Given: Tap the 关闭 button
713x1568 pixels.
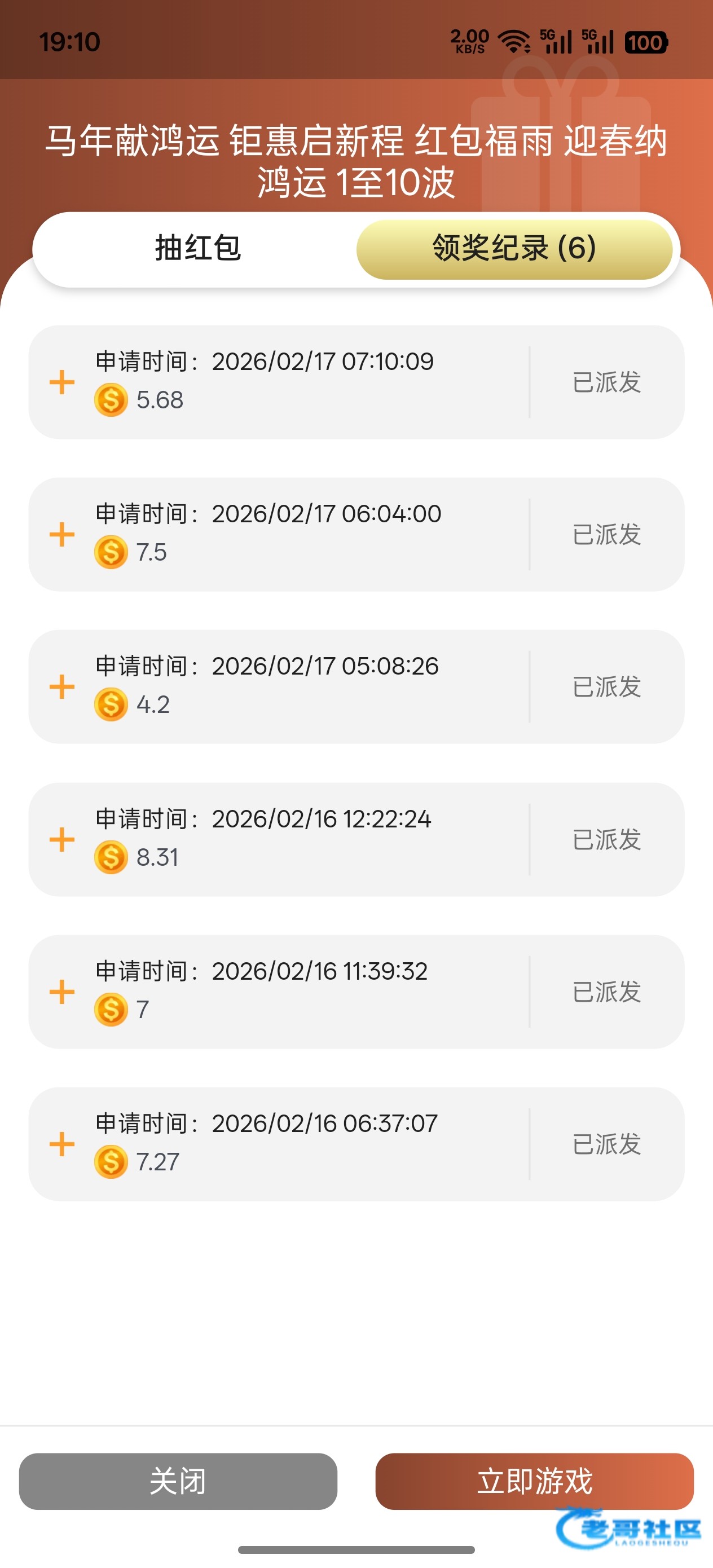Looking at the screenshot, I should tap(178, 1482).
